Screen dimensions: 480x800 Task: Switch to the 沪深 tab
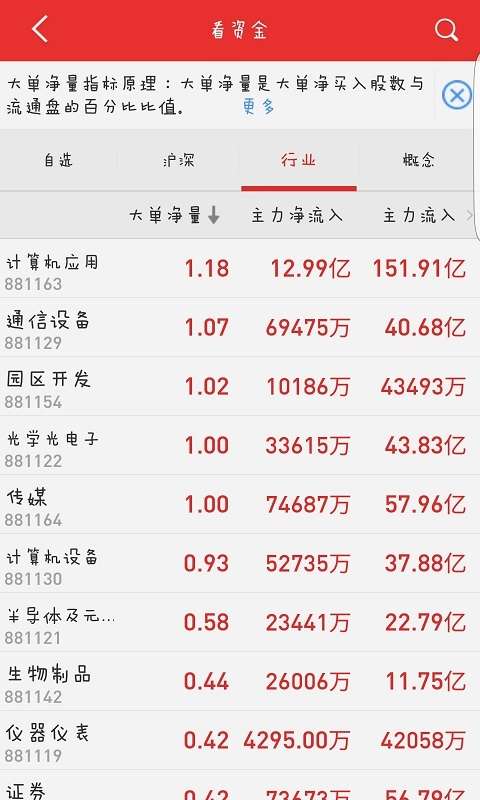179,160
